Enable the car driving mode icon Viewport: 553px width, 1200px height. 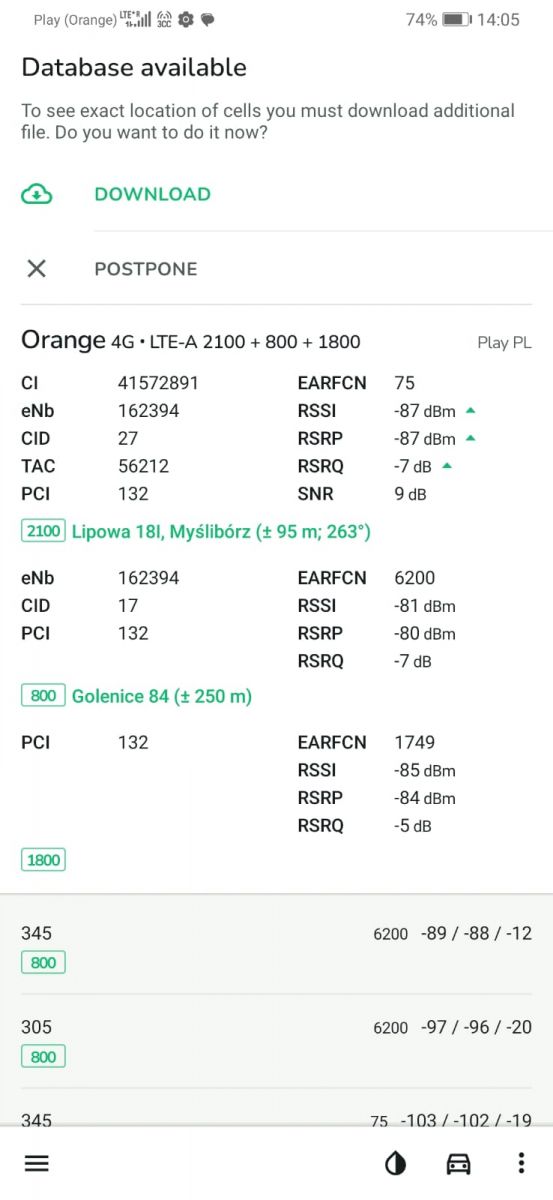(458, 1163)
